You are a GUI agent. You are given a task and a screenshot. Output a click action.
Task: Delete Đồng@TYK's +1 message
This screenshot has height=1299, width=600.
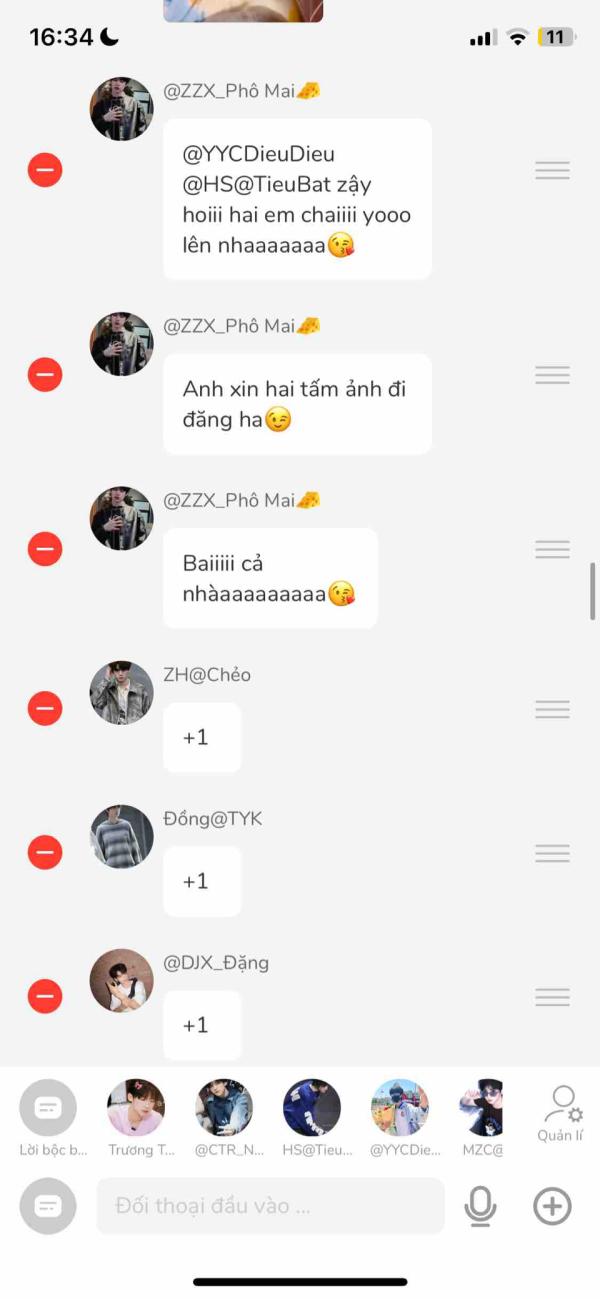[x=45, y=853]
